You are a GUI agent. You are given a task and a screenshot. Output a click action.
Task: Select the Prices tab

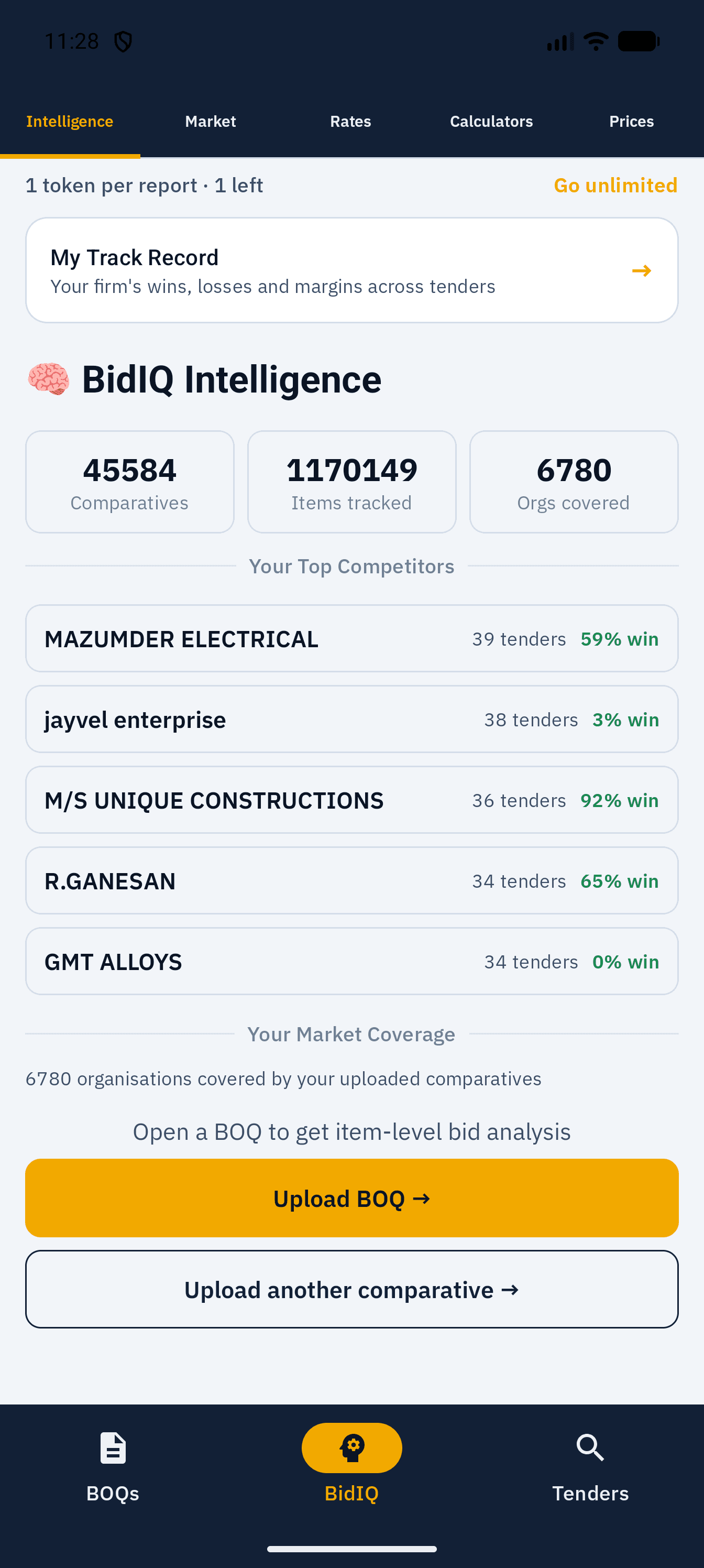[x=632, y=121]
